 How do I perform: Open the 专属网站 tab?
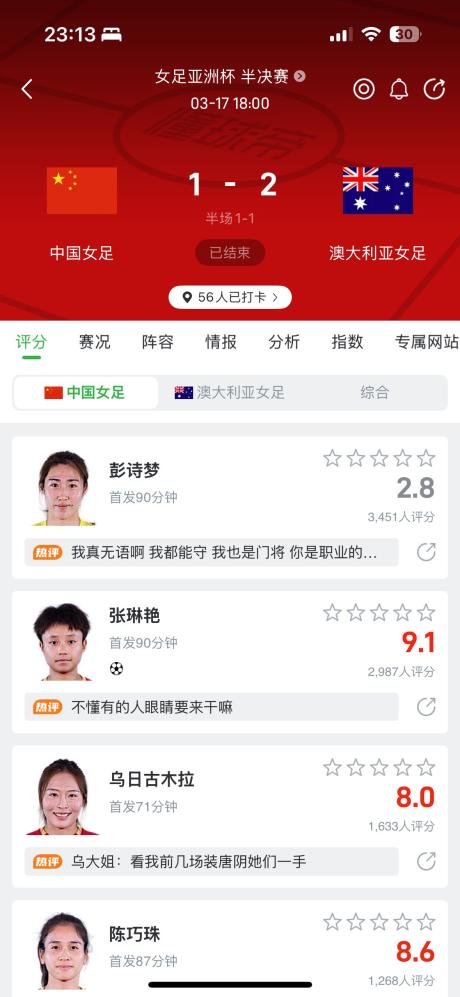[x=426, y=342]
